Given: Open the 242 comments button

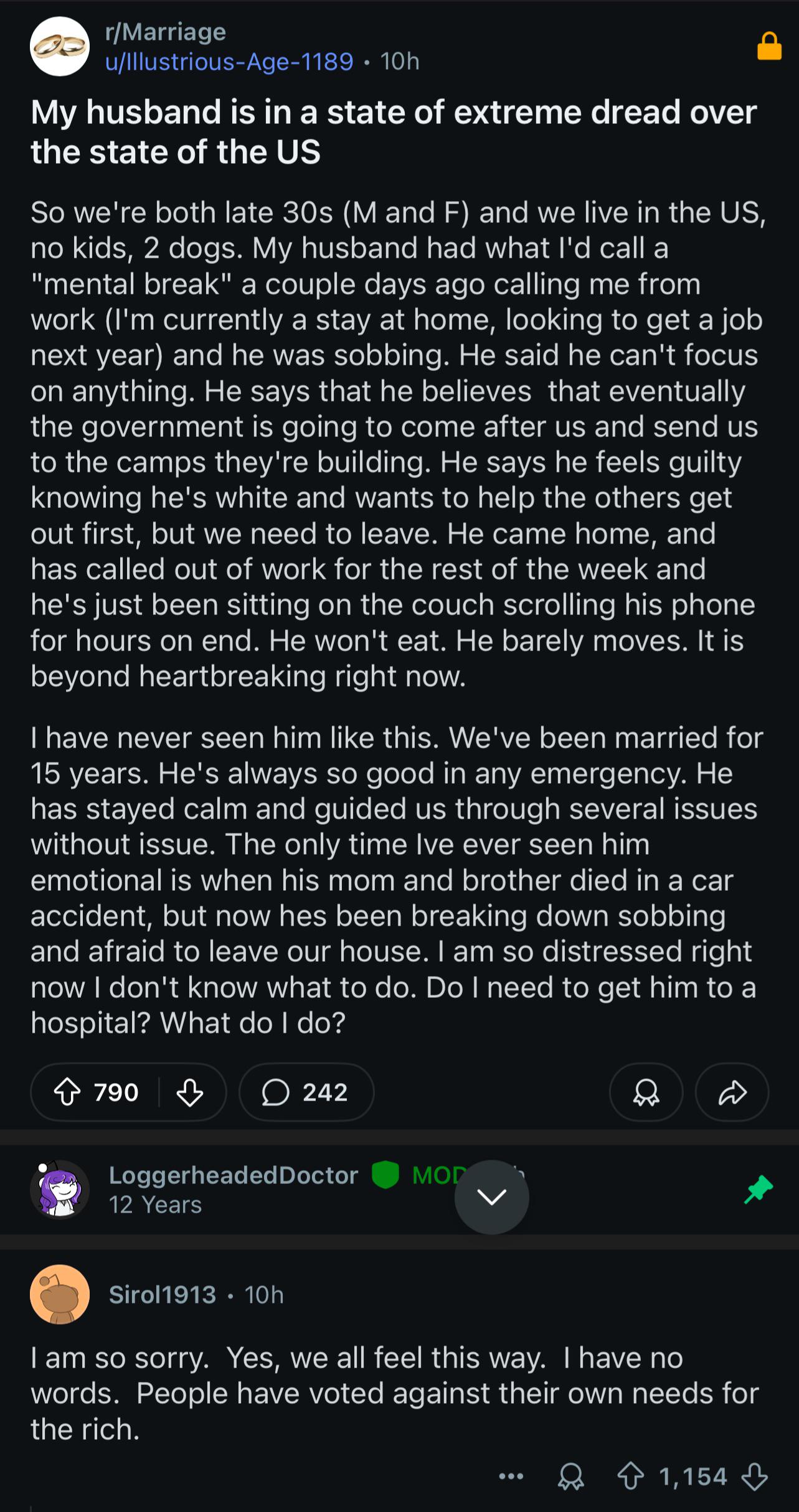Looking at the screenshot, I should (x=306, y=1092).
